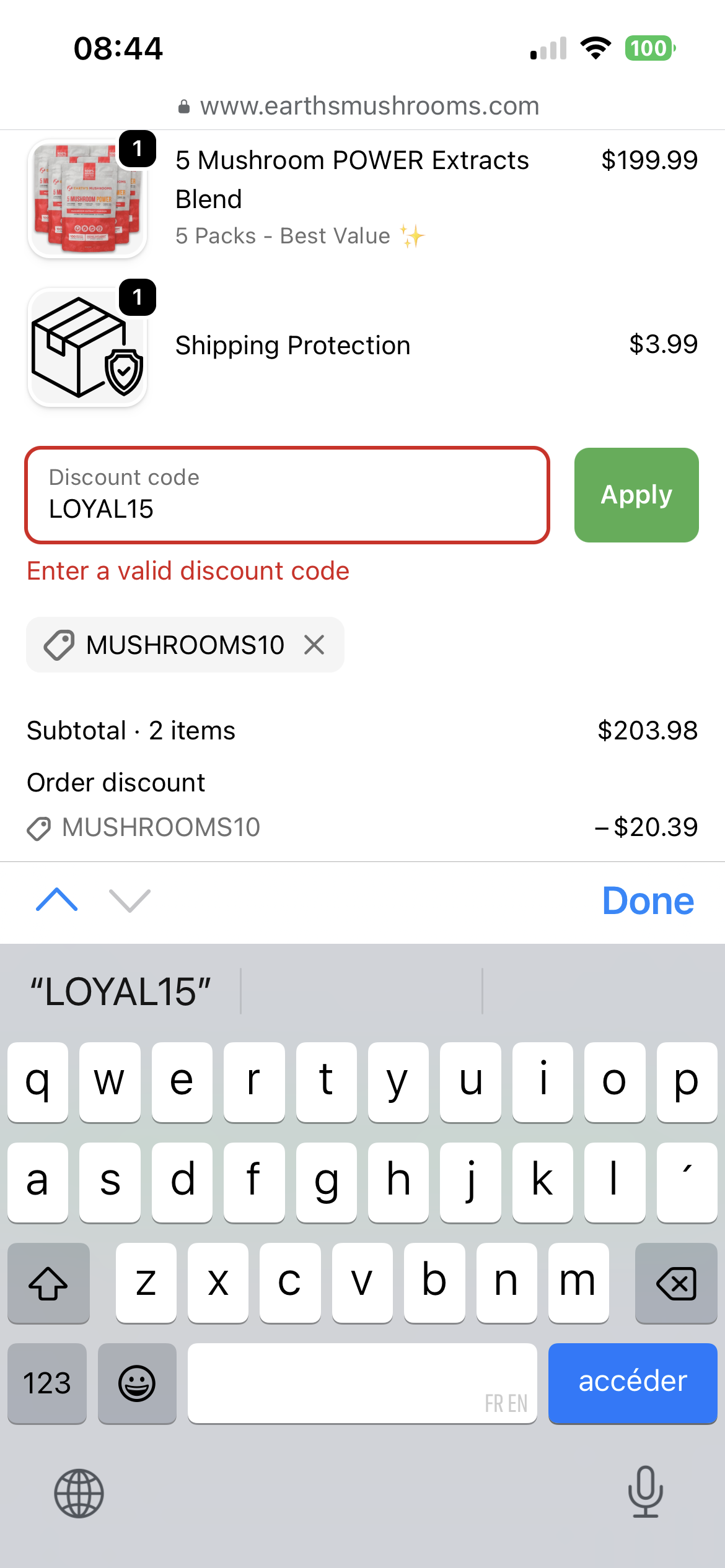Image resolution: width=725 pixels, height=1568 pixels.
Task: Tap Done above the keyboard
Action: [648, 900]
